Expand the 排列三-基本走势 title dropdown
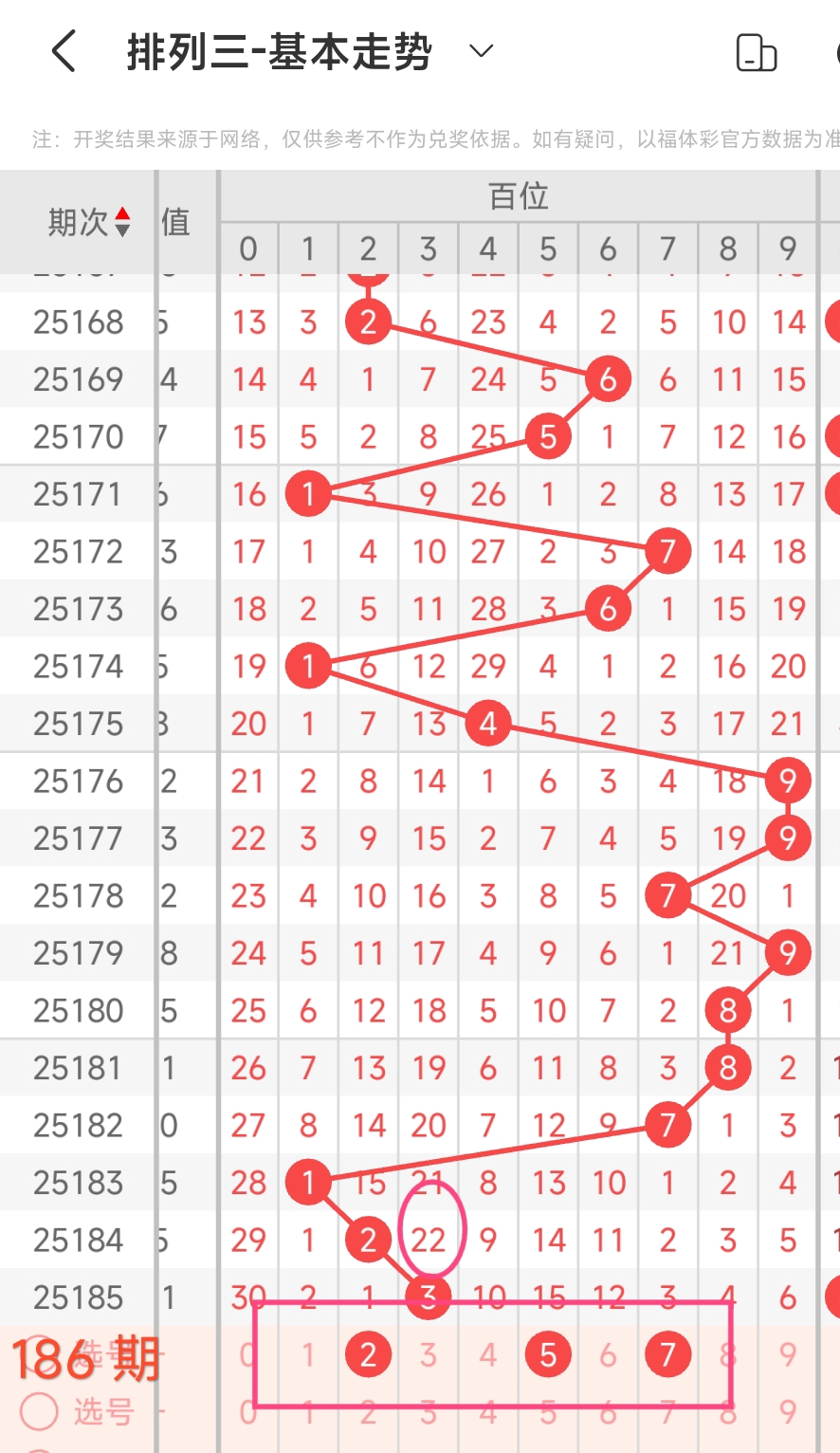The width and height of the screenshot is (840, 1453). click(482, 51)
